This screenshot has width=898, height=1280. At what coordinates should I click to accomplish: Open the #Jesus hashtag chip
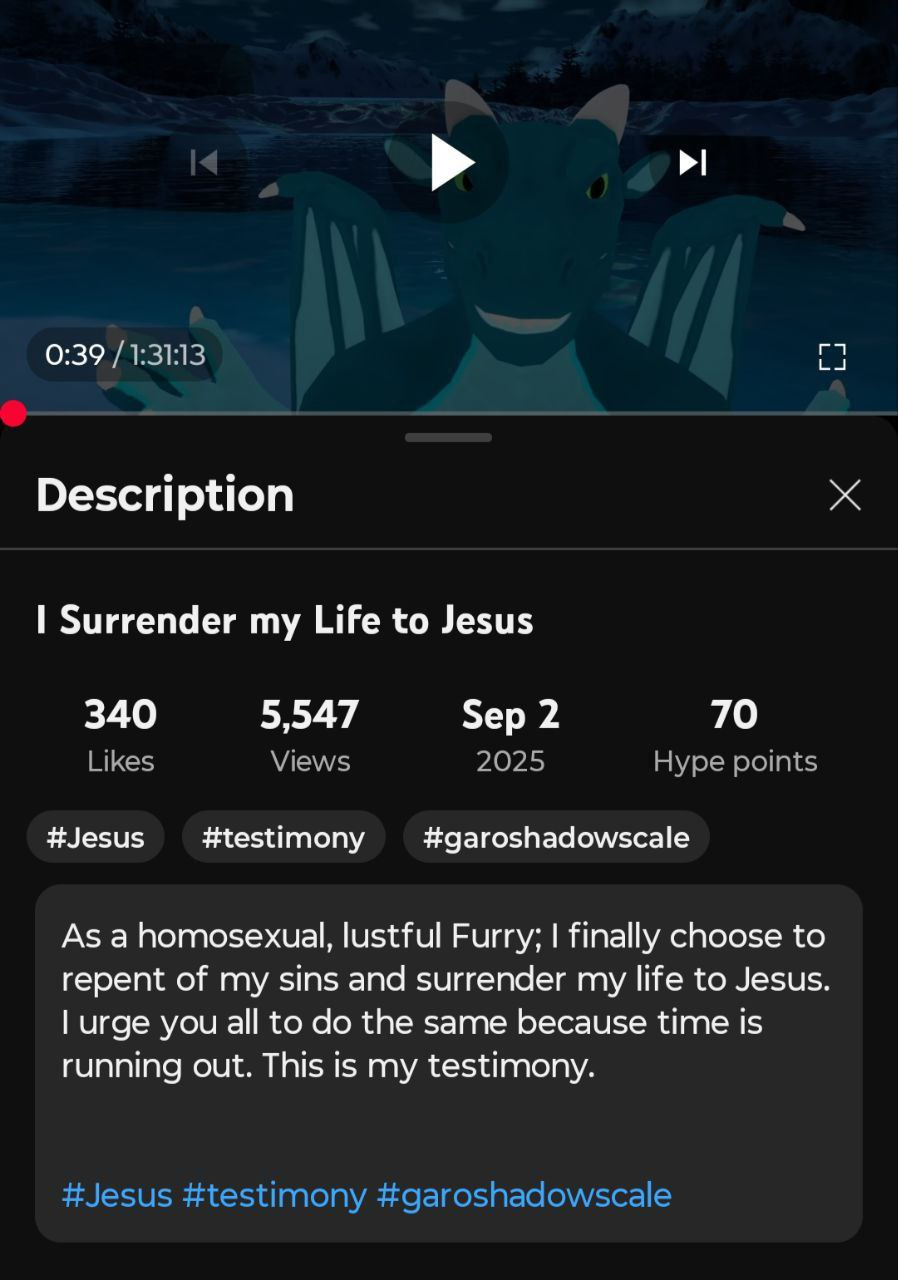click(x=96, y=837)
